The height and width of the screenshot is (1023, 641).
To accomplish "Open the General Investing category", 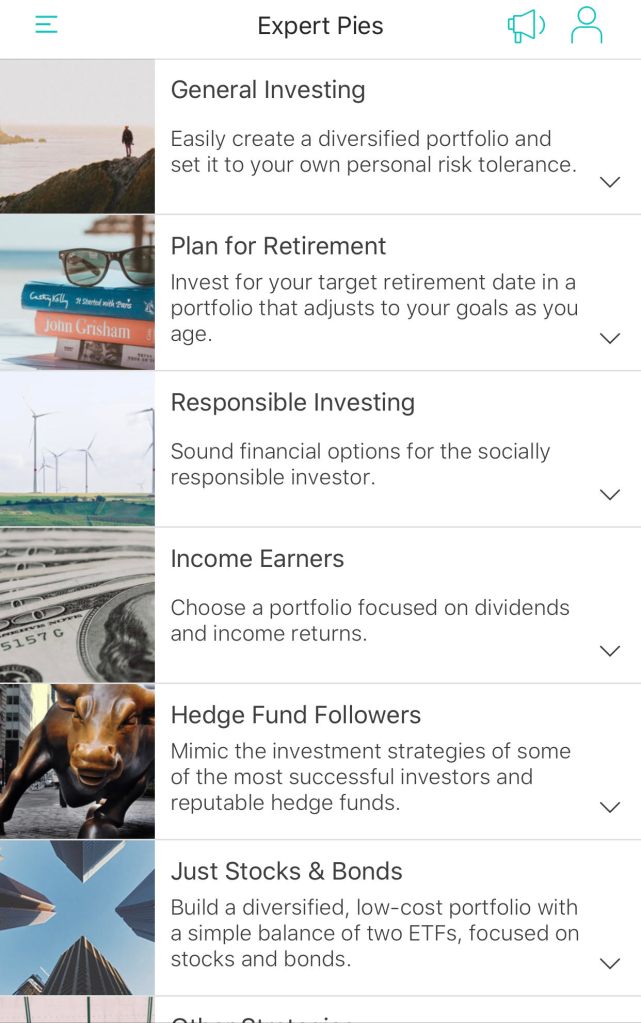I will point(268,90).
